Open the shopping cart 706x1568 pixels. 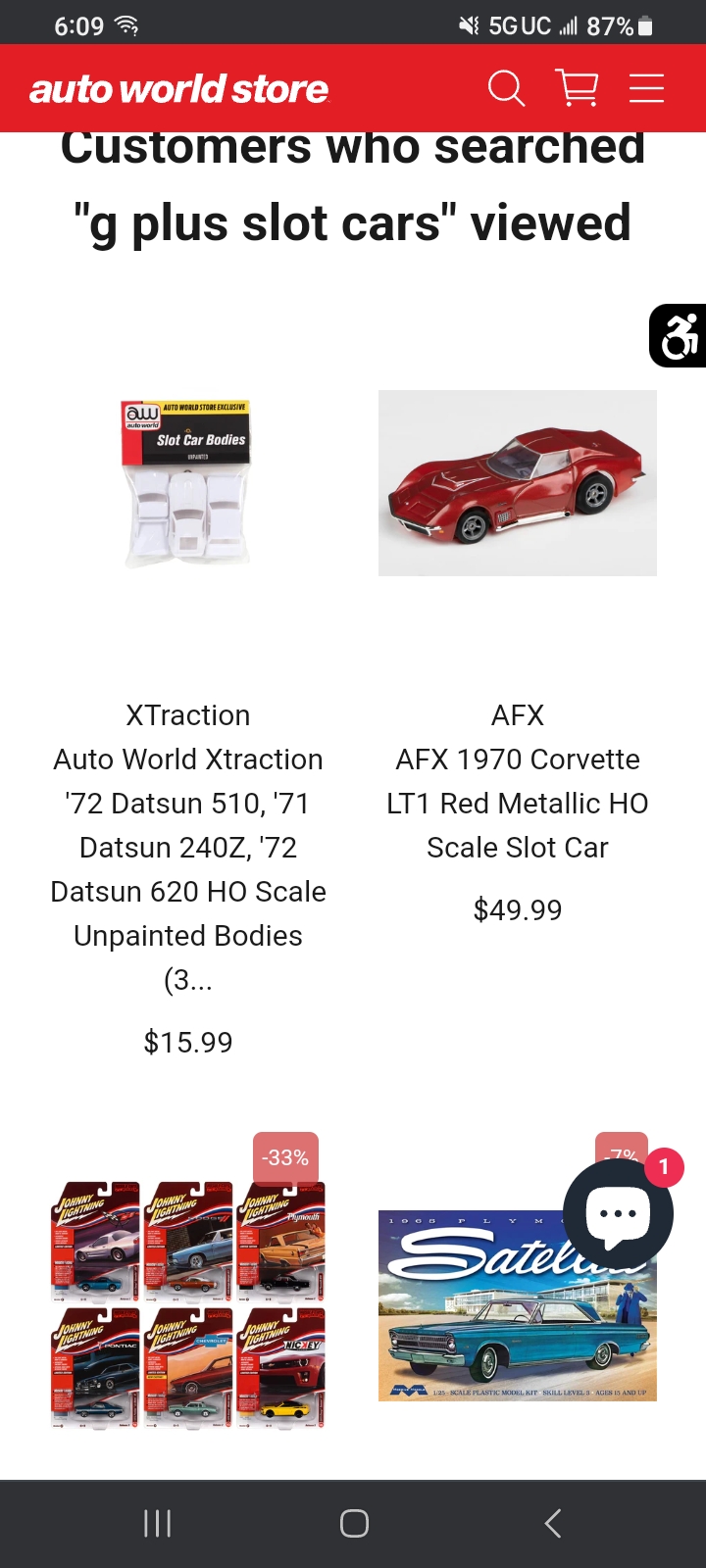pos(577,88)
